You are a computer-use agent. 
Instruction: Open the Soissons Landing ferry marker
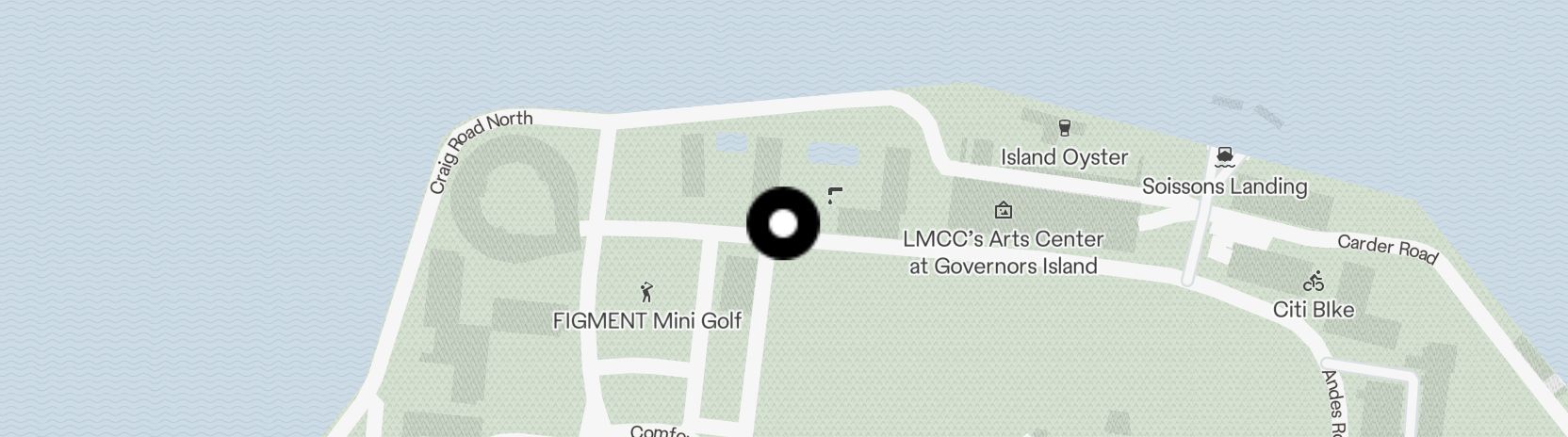pos(1224,155)
